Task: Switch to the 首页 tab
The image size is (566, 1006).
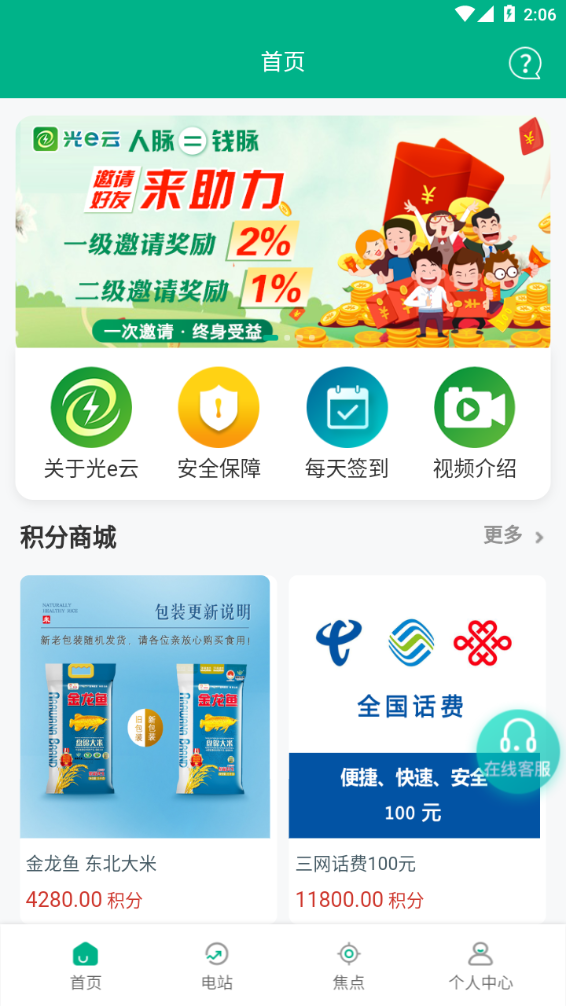Action: (x=85, y=966)
